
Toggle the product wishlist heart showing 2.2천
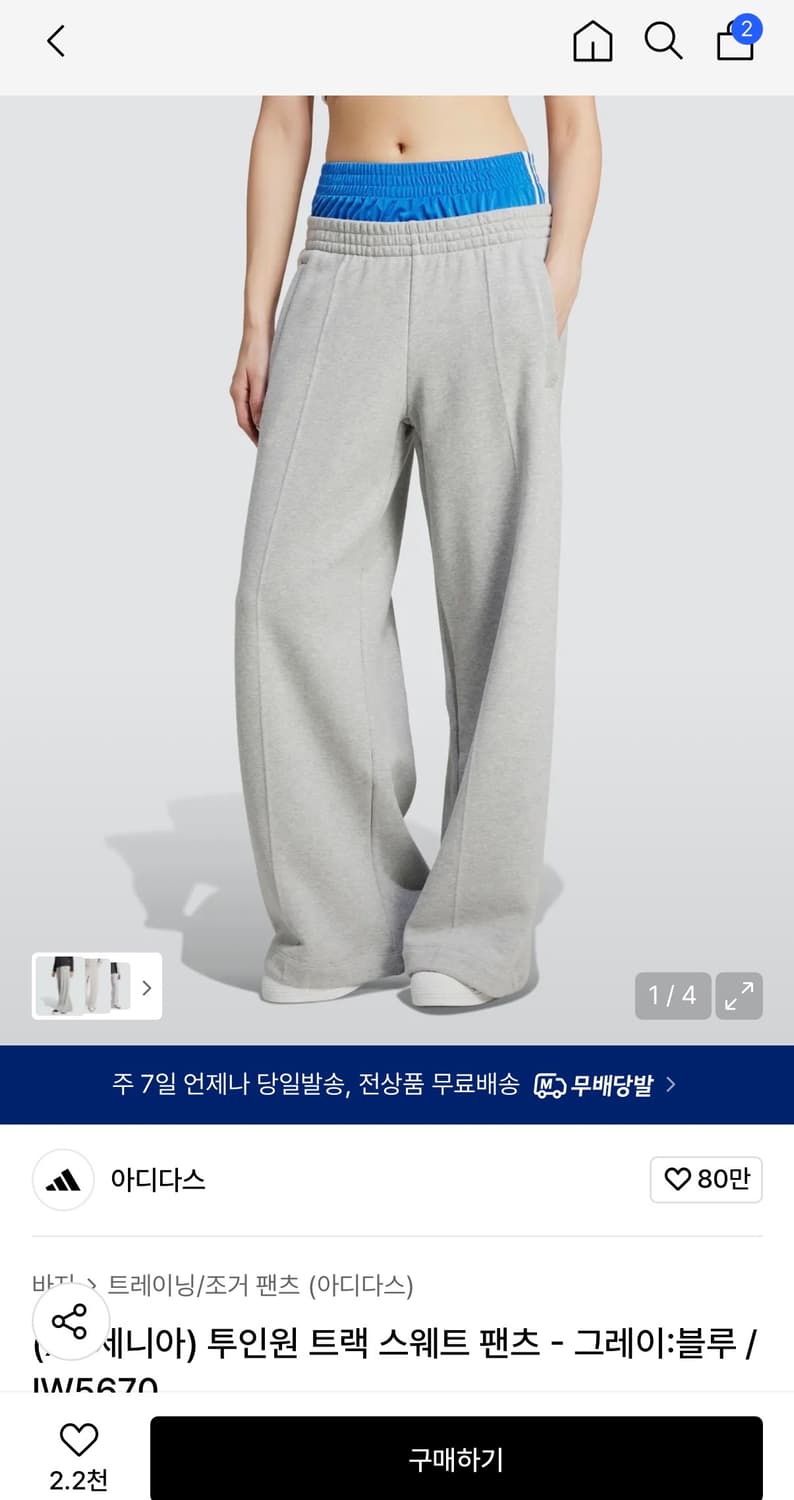[x=78, y=1455]
